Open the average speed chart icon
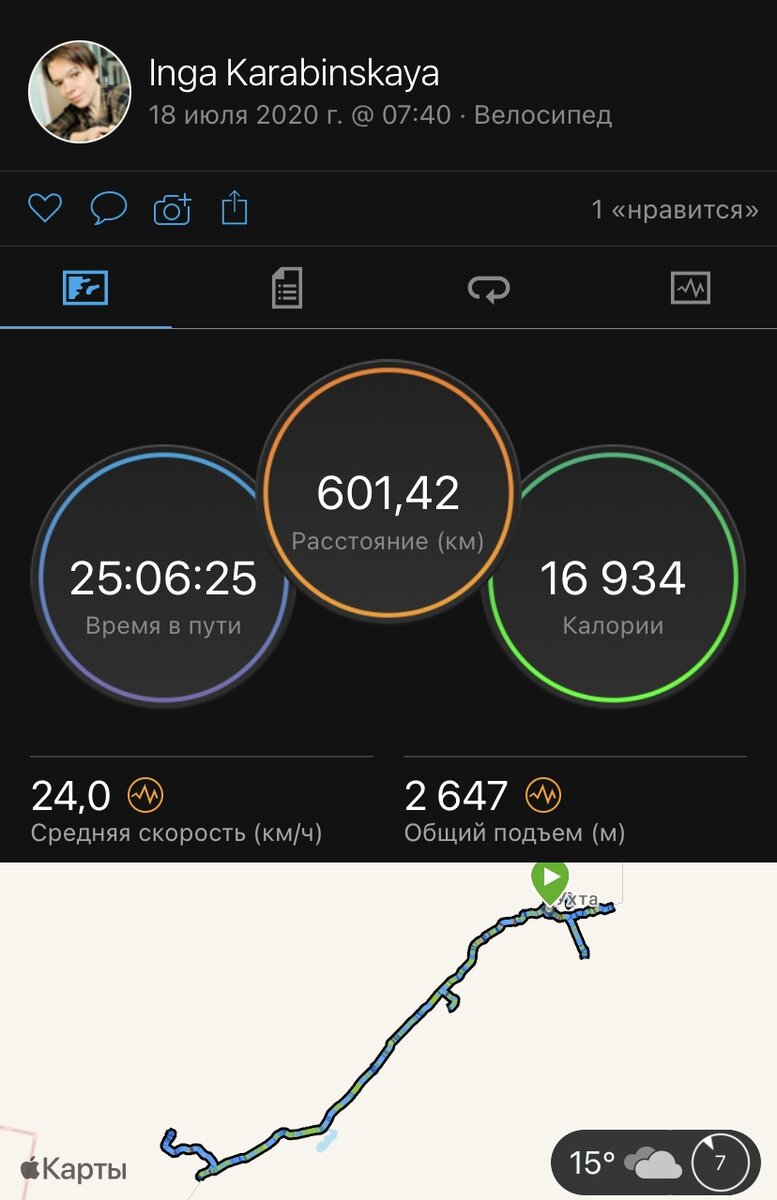Image resolution: width=777 pixels, height=1200 pixels. click(146, 796)
